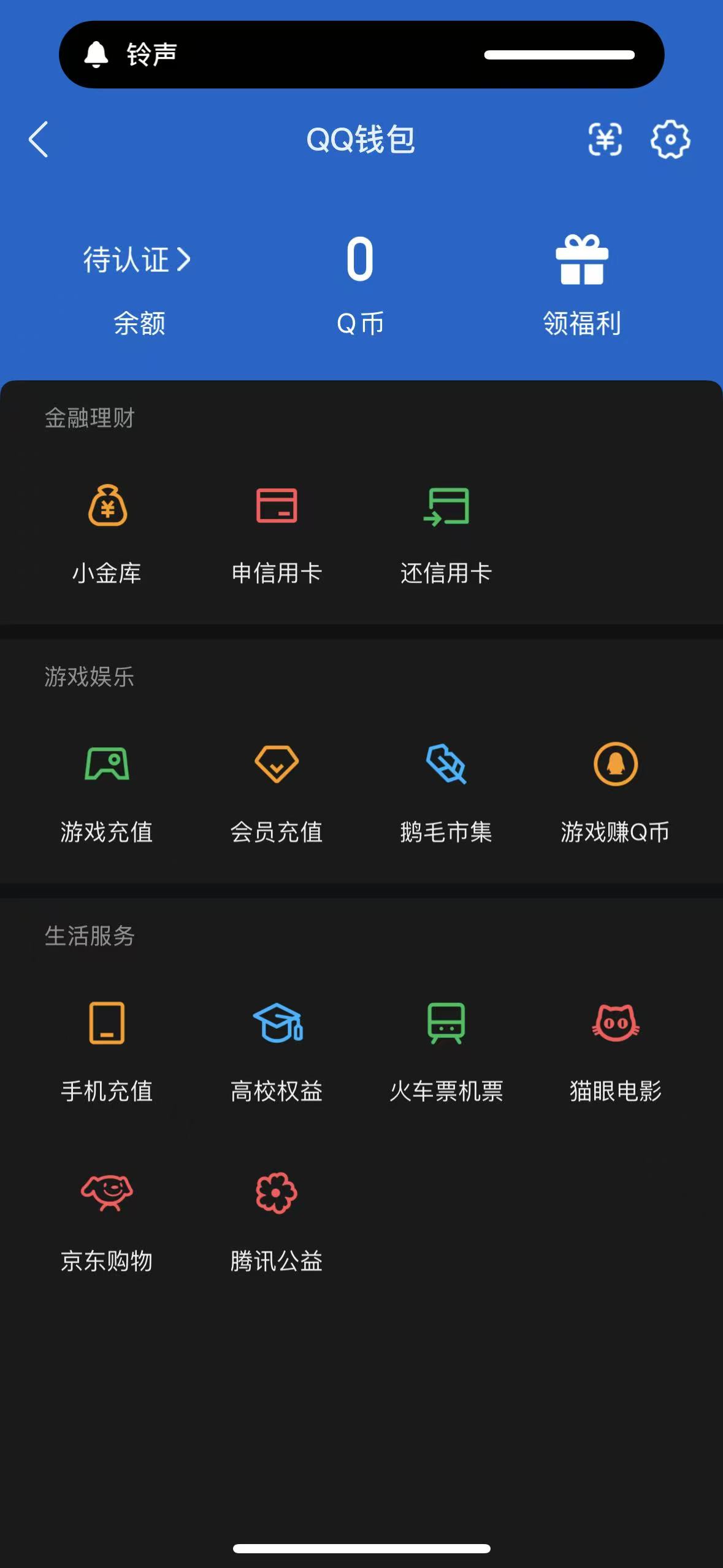Viewport: 723px width, 1568px height.
Task: Open 游戏充值 game recharge
Action: pyautogui.click(x=108, y=791)
